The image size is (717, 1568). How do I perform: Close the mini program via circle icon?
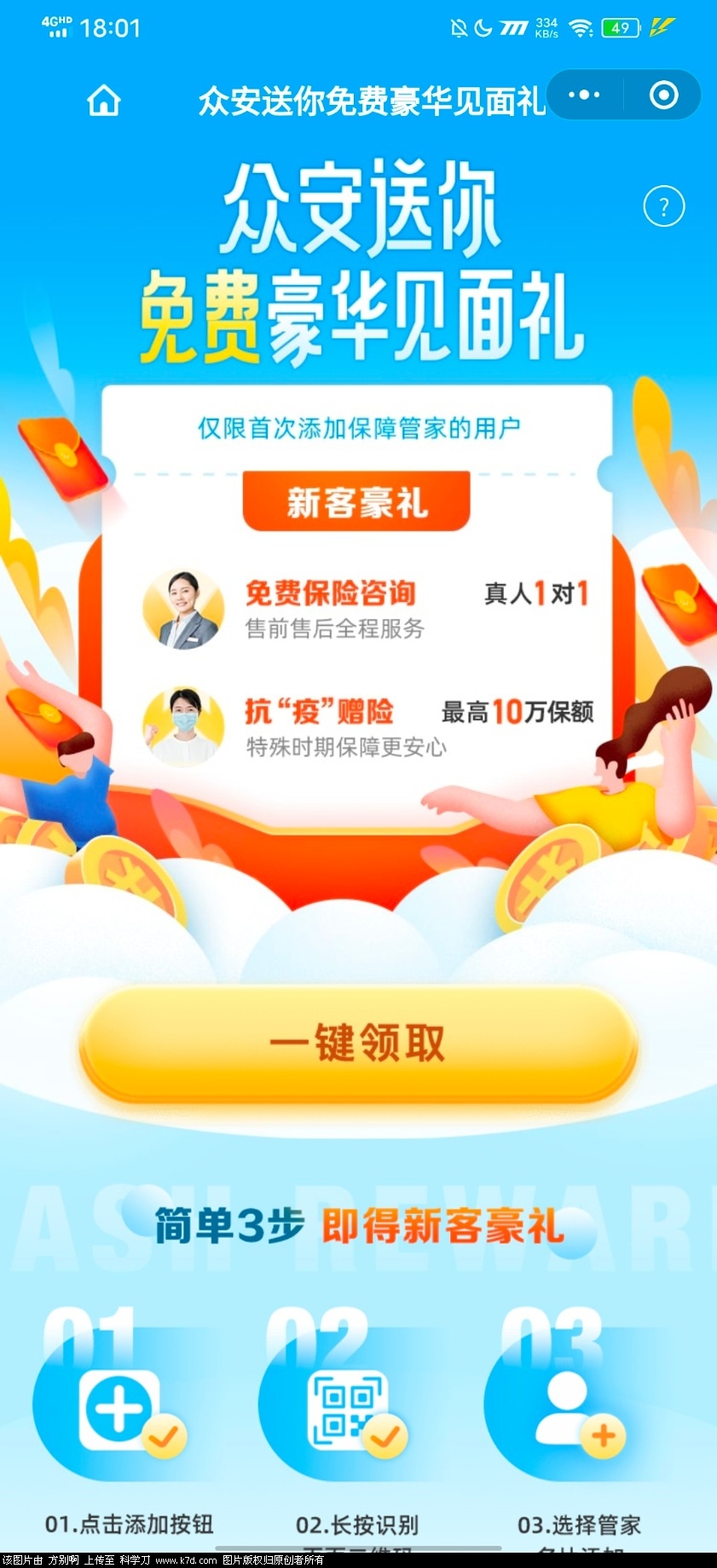[x=664, y=95]
